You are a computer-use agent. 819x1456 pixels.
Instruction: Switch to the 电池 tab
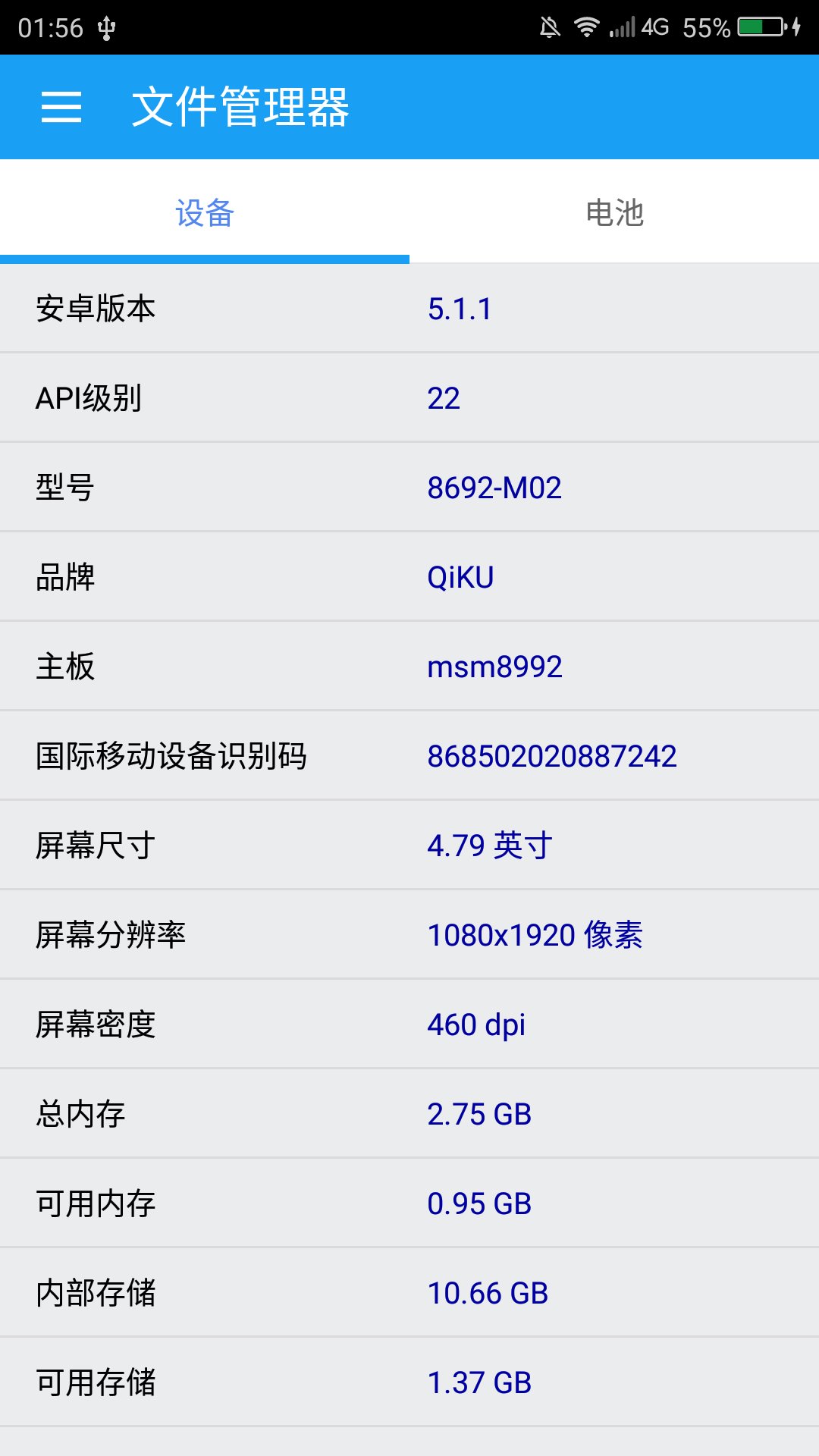click(614, 212)
